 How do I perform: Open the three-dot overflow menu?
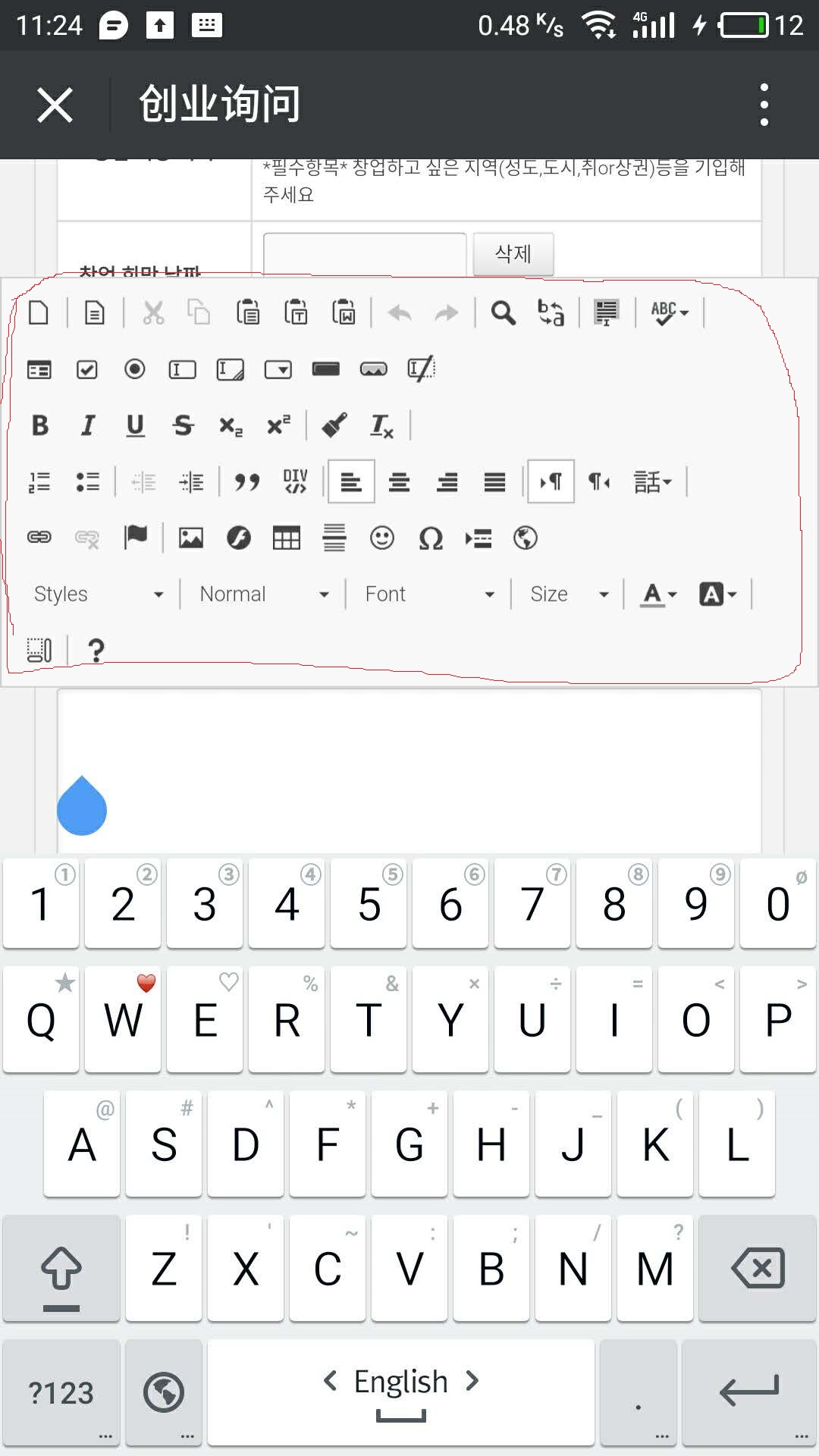(764, 105)
